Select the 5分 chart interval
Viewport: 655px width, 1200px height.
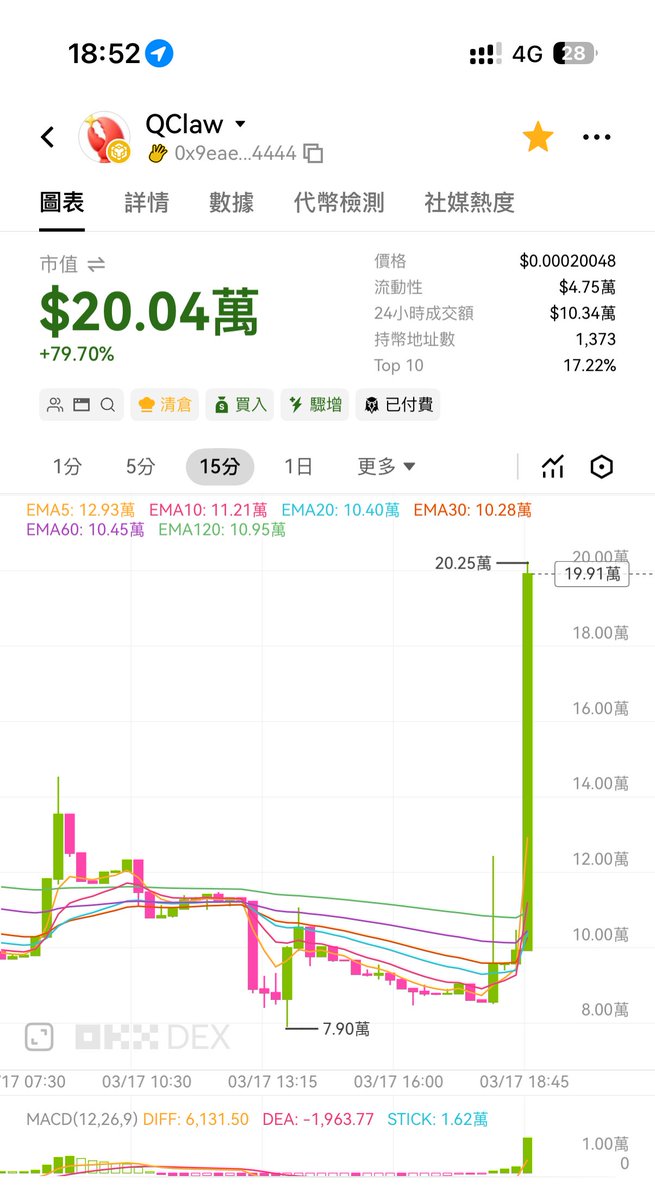(x=141, y=467)
